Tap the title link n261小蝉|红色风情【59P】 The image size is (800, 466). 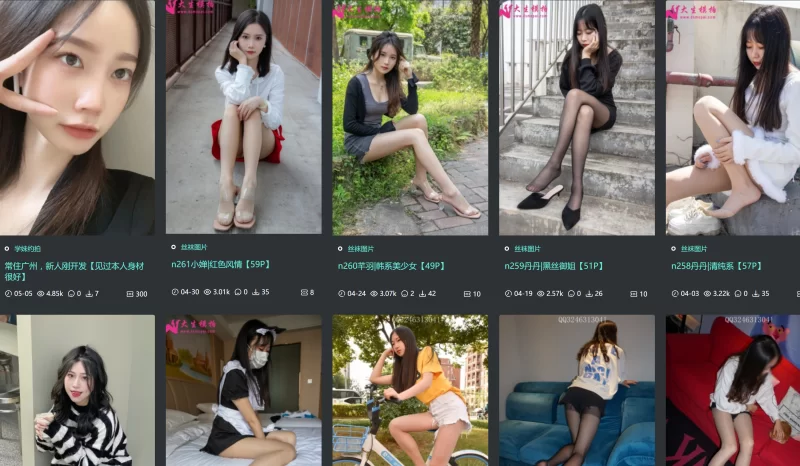point(221,265)
